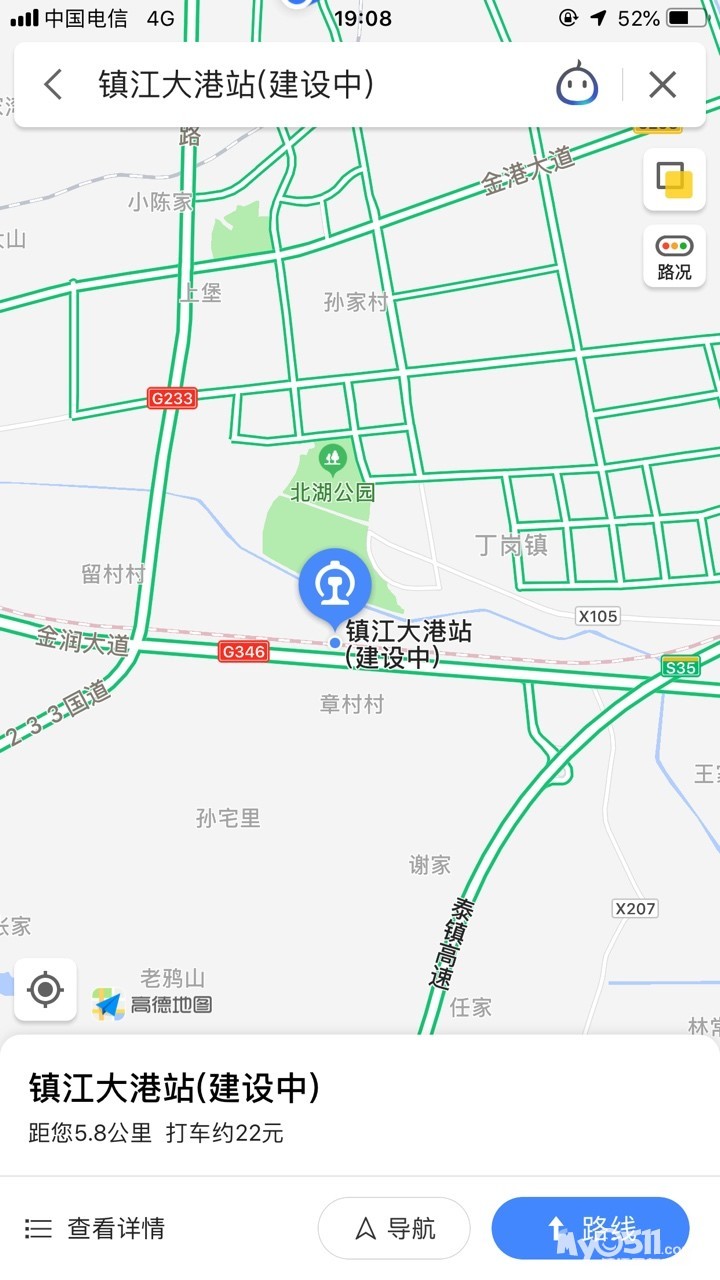The image size is (720, 1280).
Task: Open 查看详情 to view details
Action: coord(96,1228)
